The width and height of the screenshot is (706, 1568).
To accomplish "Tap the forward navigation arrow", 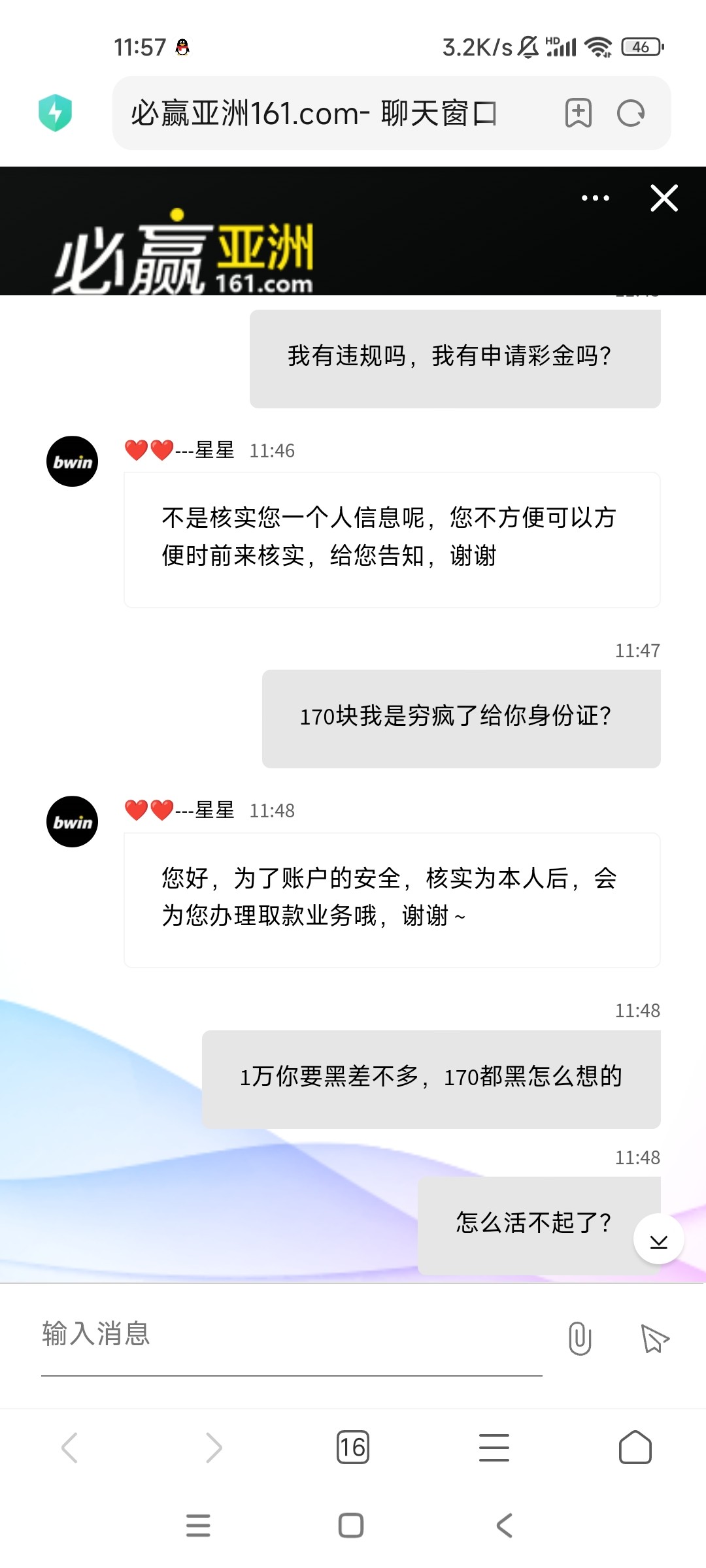I will pos(211,1446).
